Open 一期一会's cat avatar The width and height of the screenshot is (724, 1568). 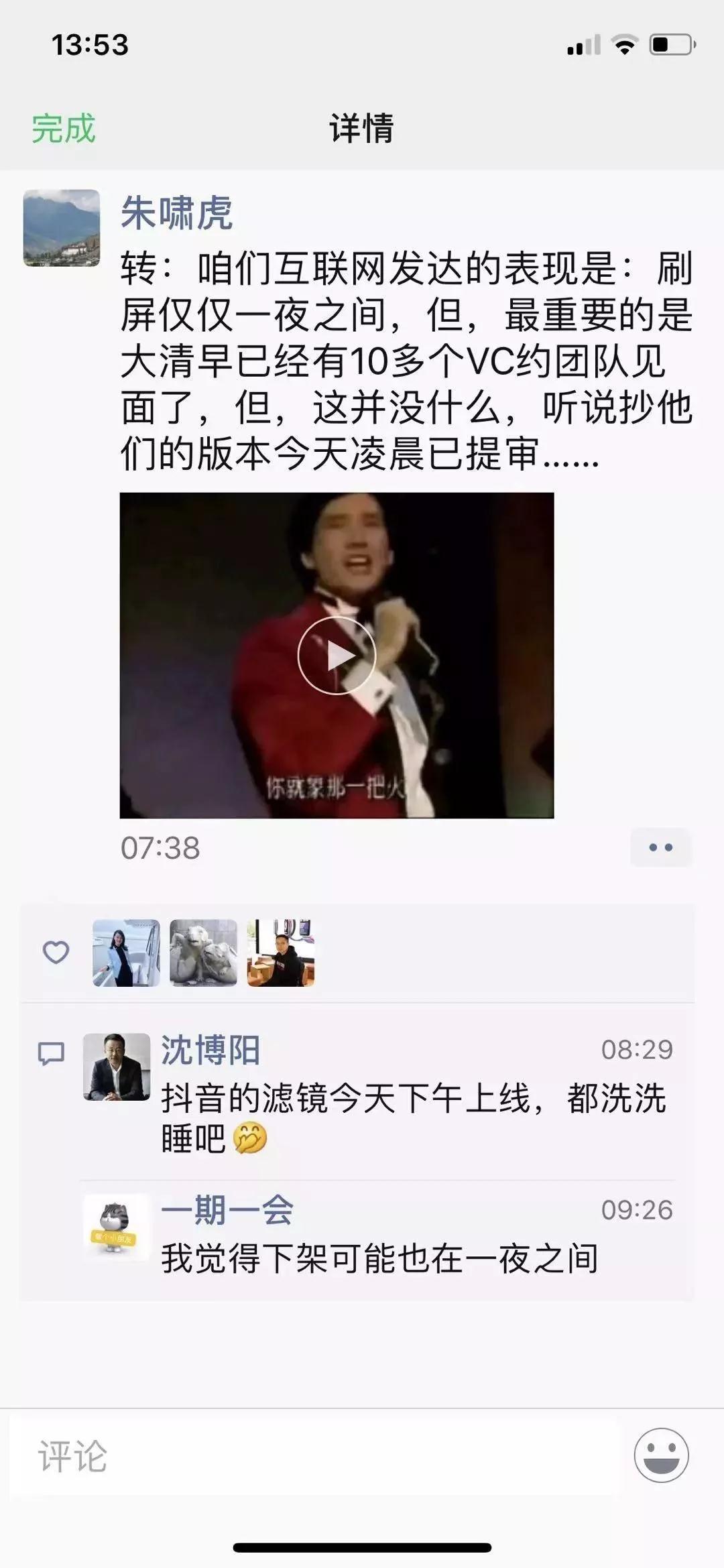point(117,1227)
